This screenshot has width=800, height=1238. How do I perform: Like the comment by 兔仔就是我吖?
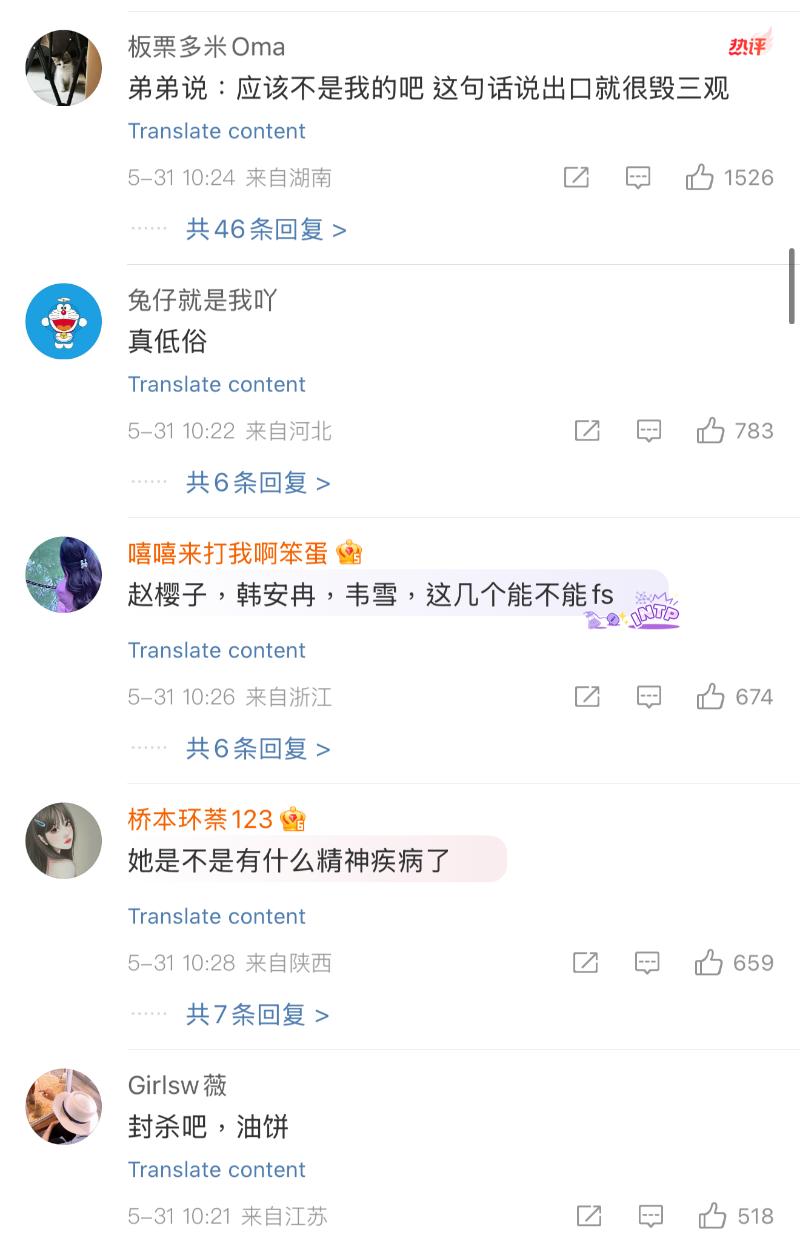(711, 431)
